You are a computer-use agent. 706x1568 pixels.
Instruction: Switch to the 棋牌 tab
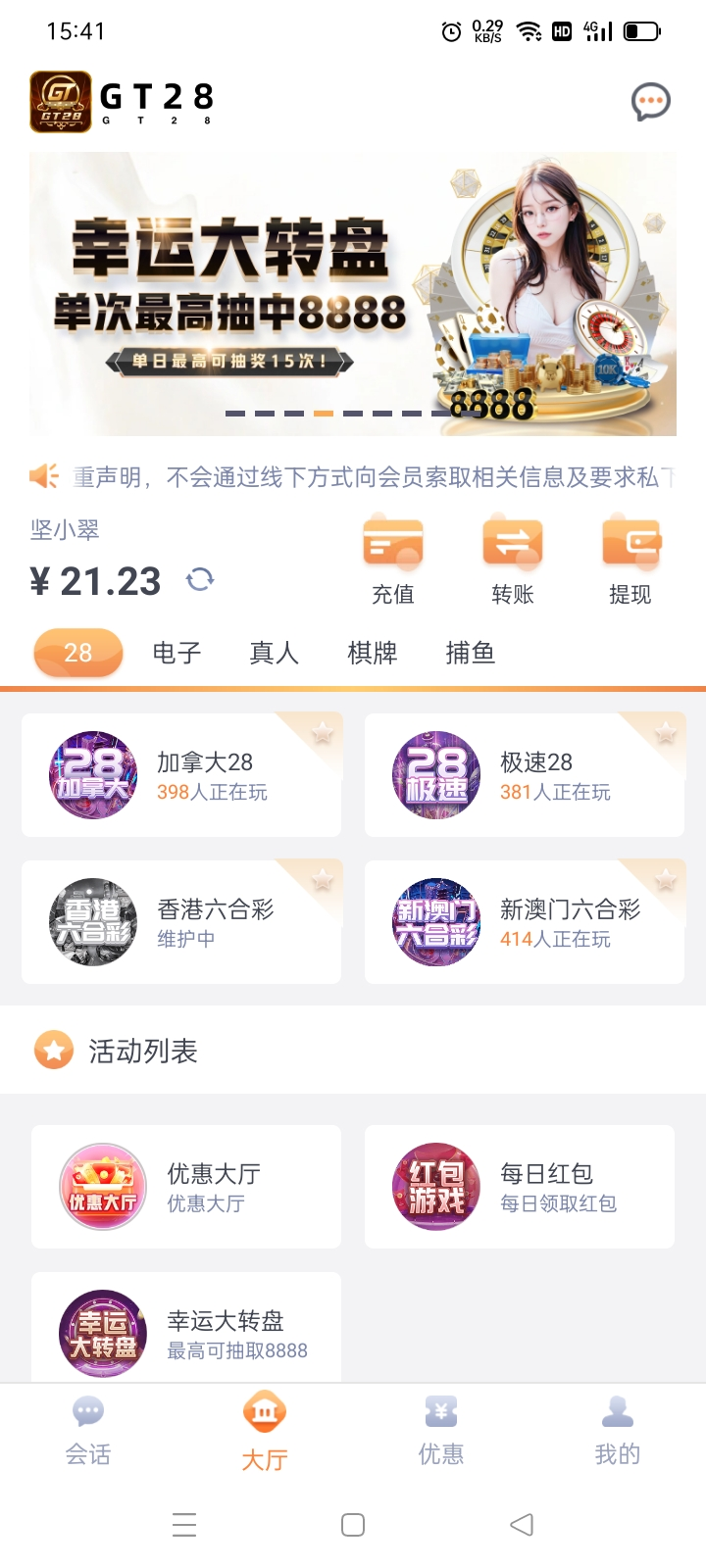pyautogui.click(x=373, y=653)
